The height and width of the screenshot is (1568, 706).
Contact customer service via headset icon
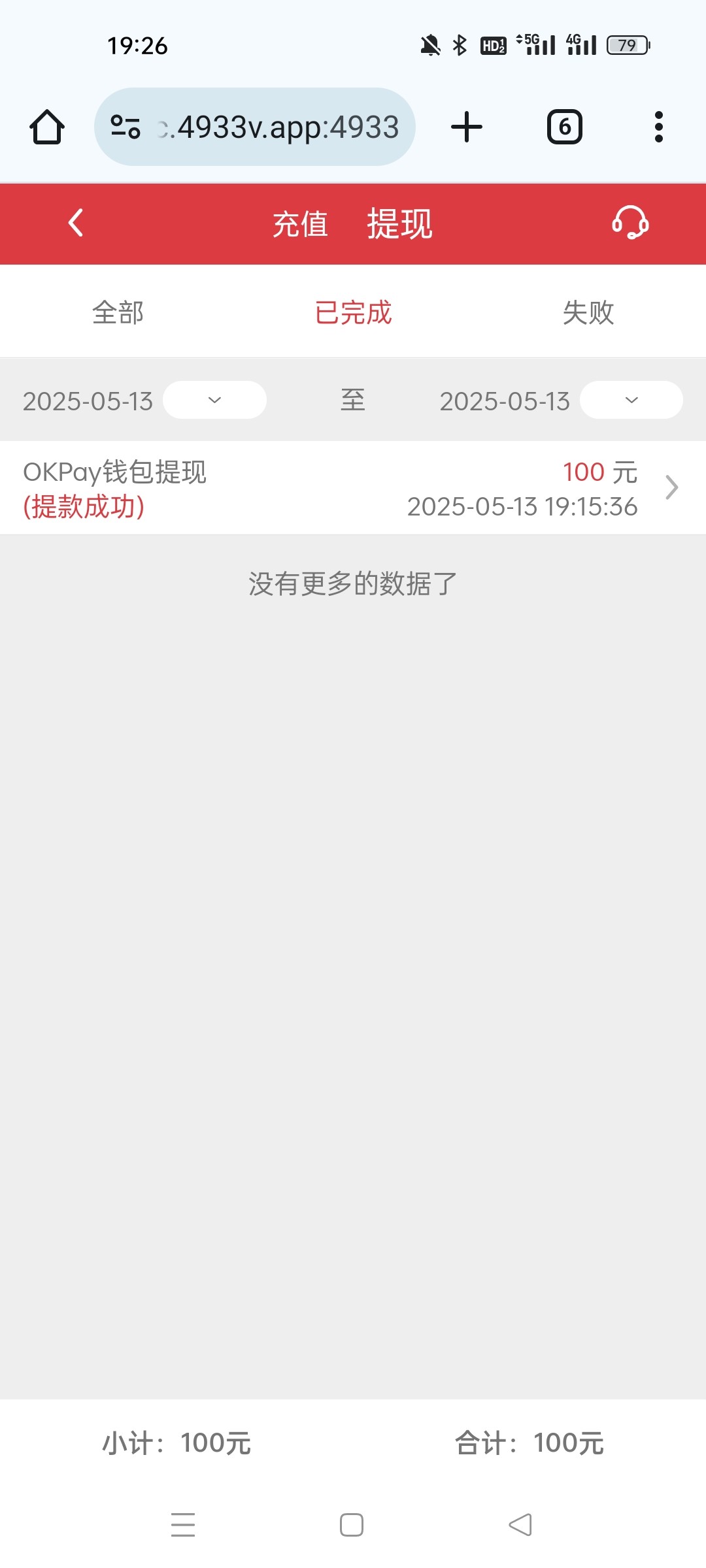point(630,223)
